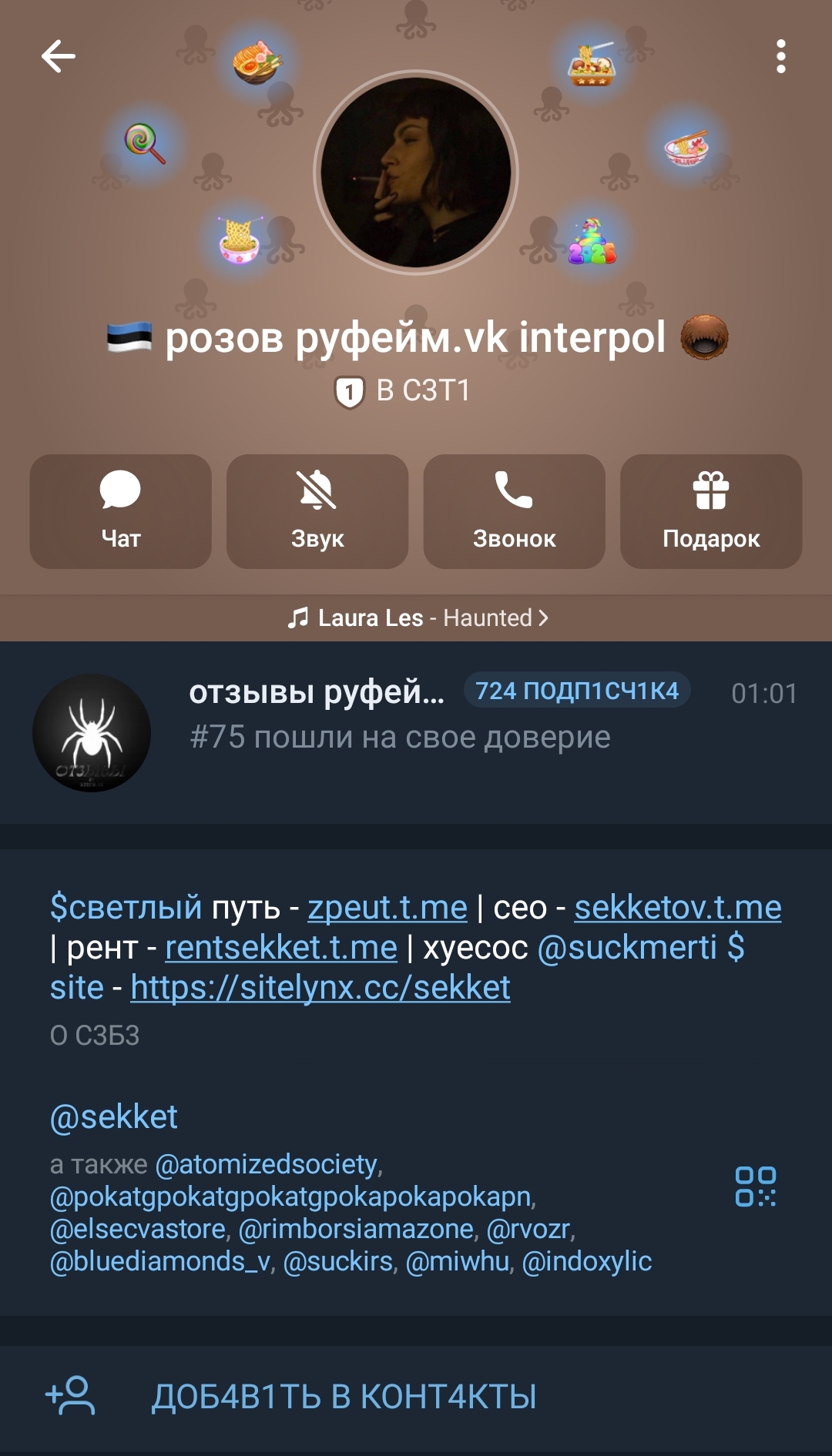This screenshot has width=832, height=1456.
Task: Open the rentsekket.t.me link
Action: 281,948
